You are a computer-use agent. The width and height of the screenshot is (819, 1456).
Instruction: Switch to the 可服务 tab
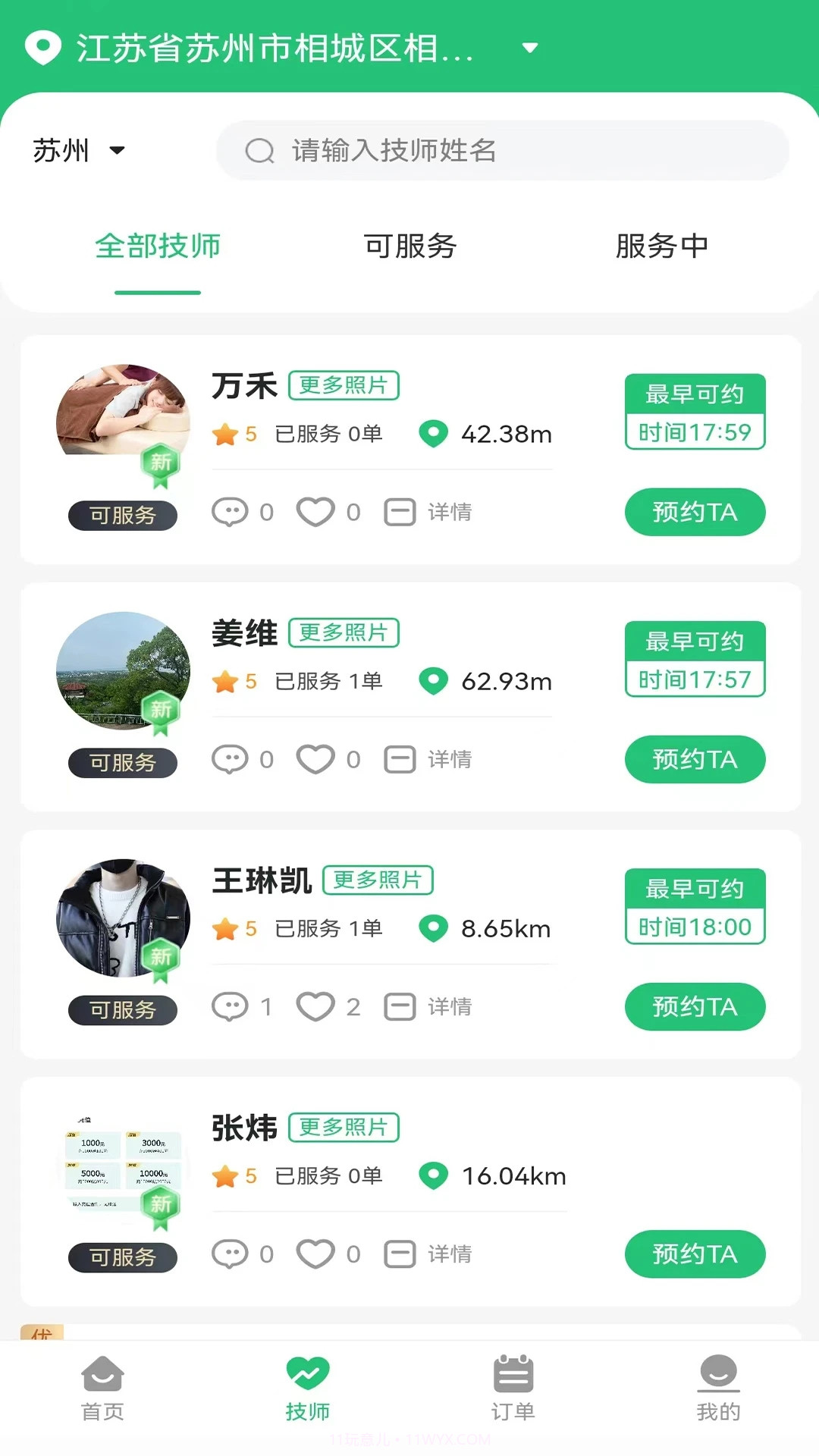coord(409,246)
